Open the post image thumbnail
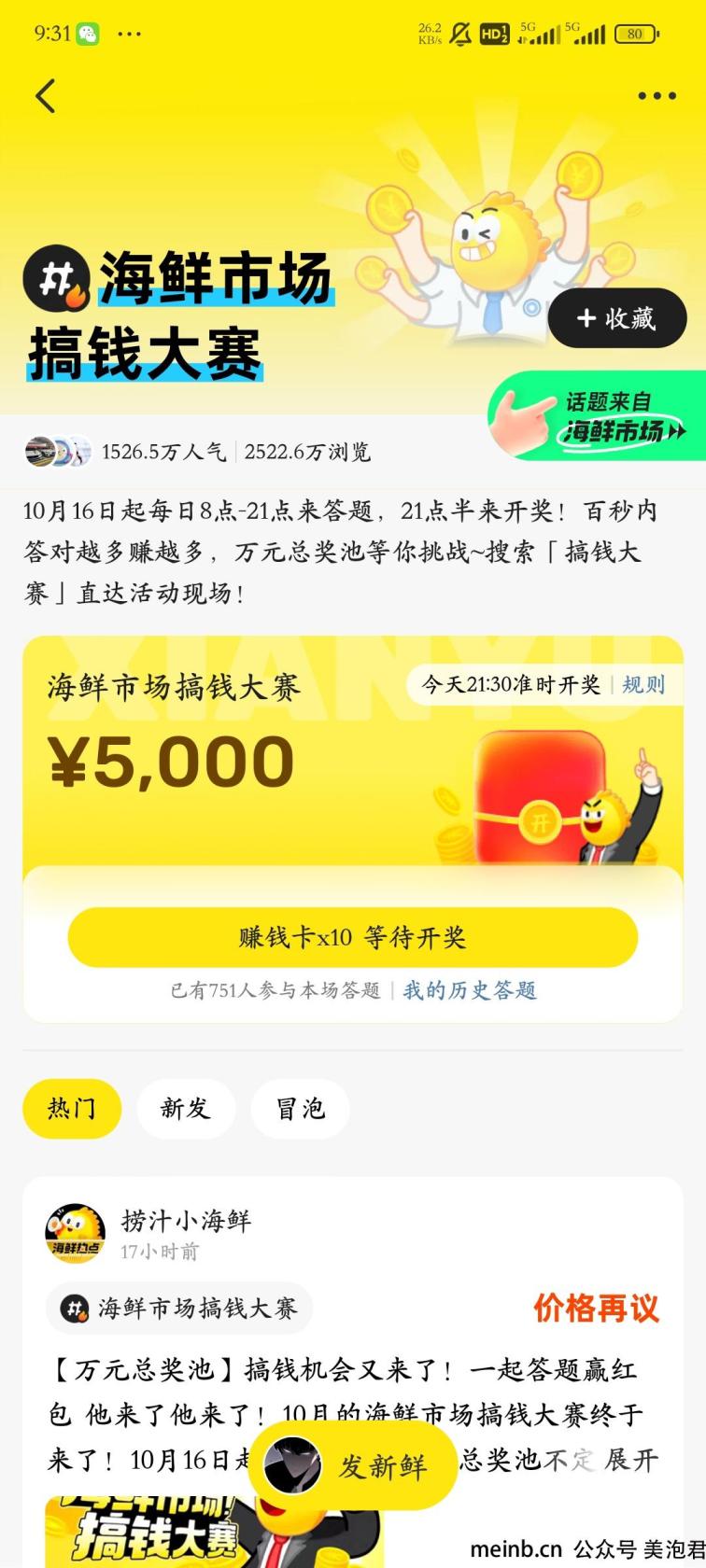The width and height of the screenshot is (706, 1568). (214, 1533)
